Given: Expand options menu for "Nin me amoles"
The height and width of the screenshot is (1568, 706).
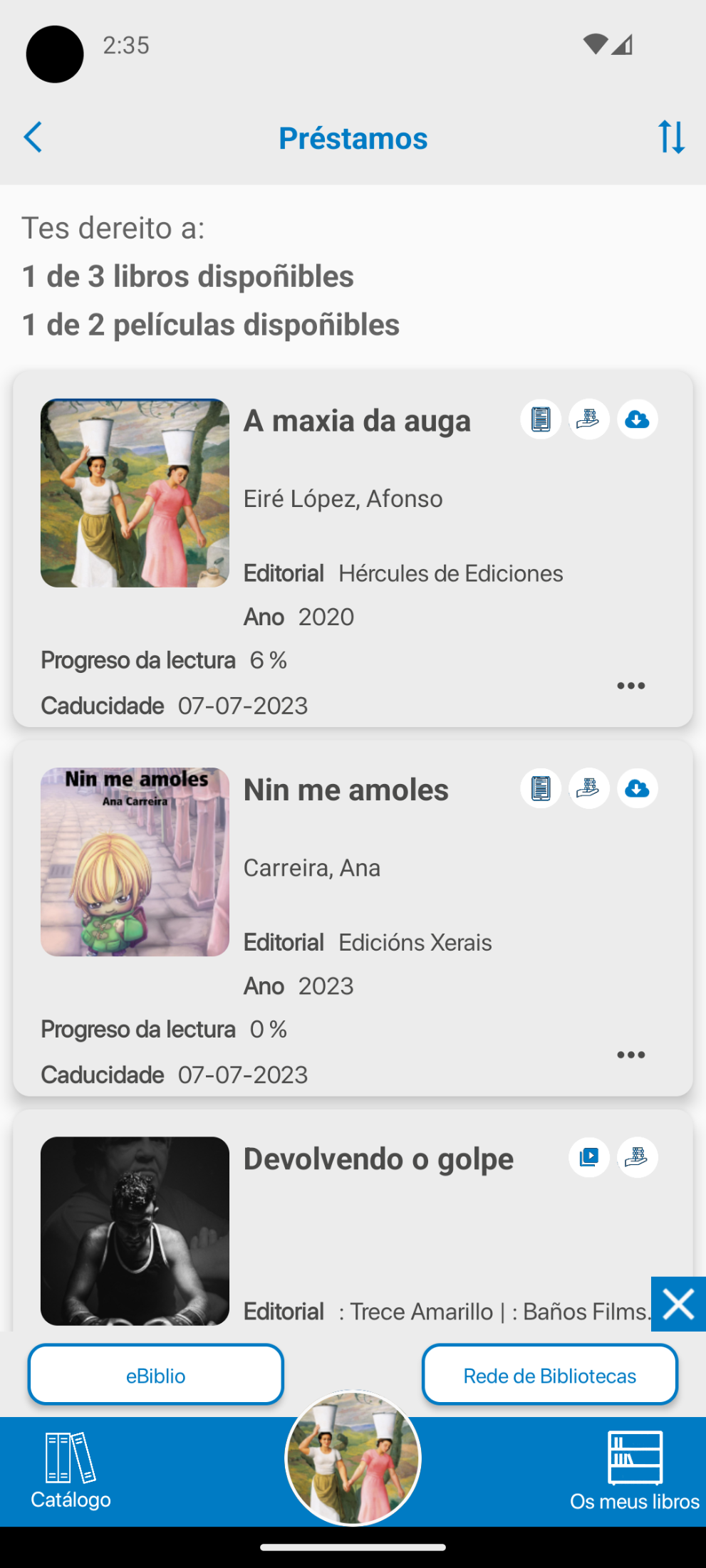Looking at the screenshot, I should 631,1055.
